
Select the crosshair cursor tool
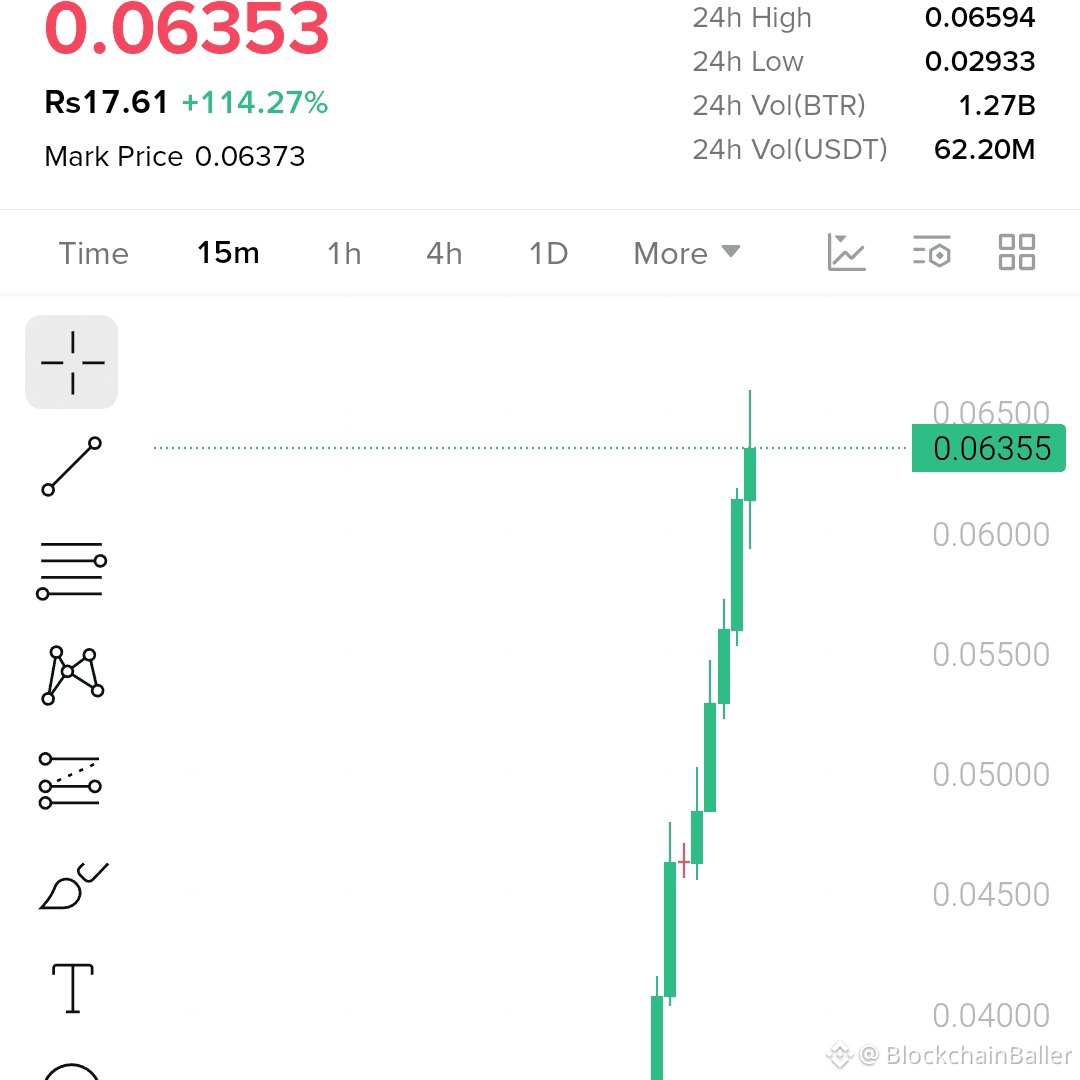click(72, 362)
